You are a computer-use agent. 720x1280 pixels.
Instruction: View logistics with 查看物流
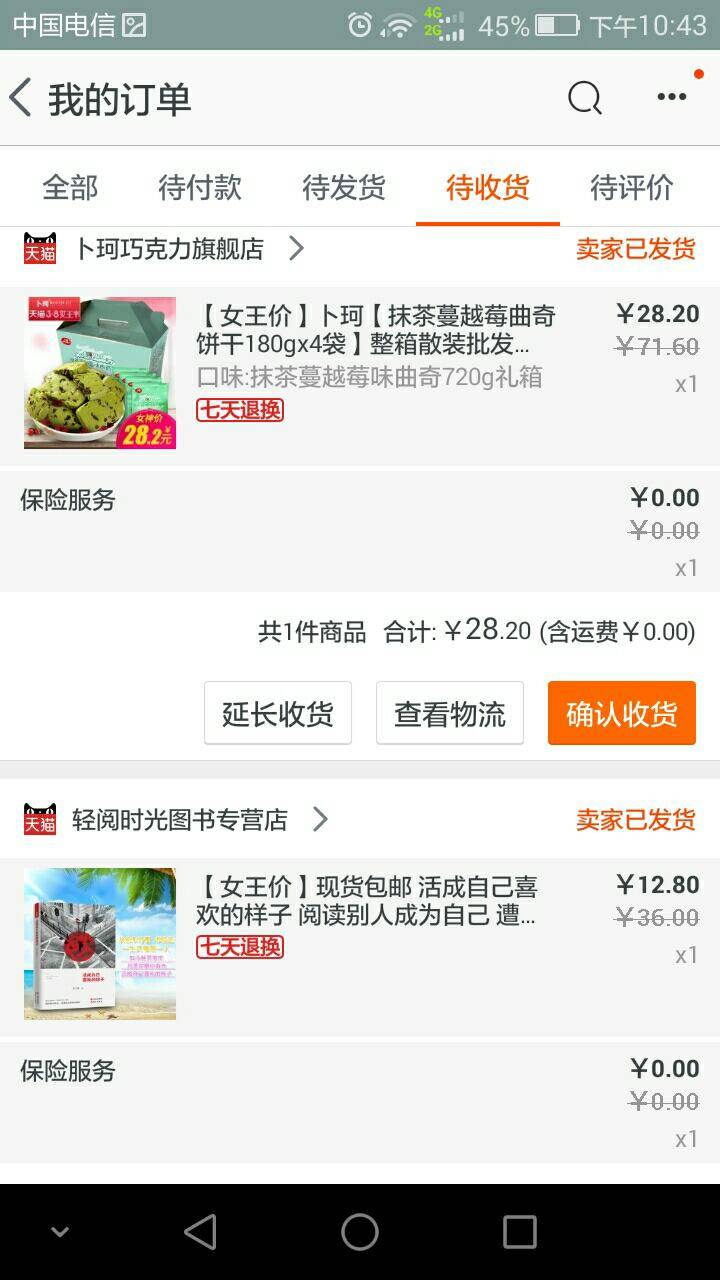pos(450,713)
